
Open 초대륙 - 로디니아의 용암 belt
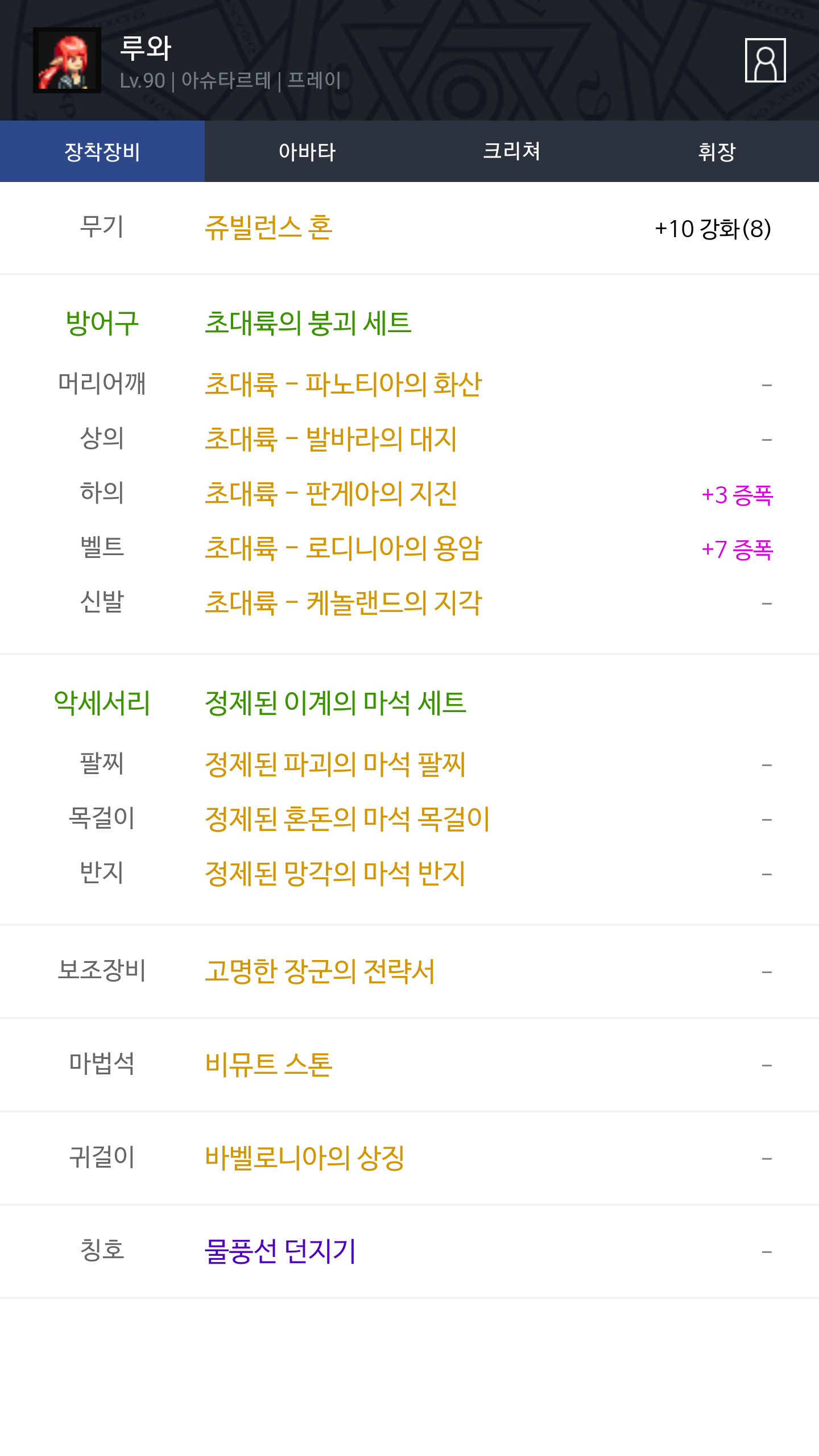coord(343,548)
